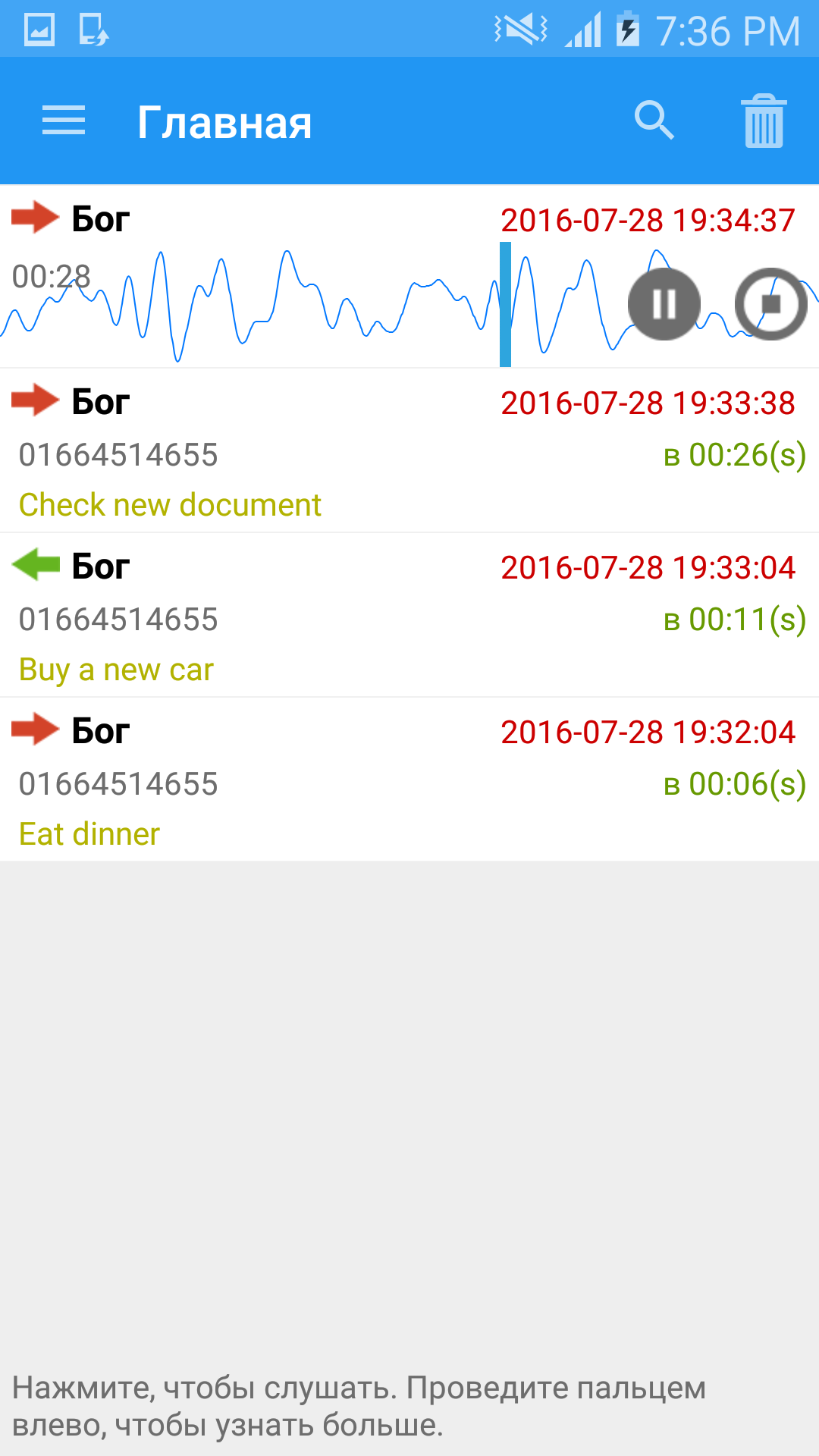Open the search magnifier icon
The width and height of the screenshot is (819, 1456).
[654, 120]
